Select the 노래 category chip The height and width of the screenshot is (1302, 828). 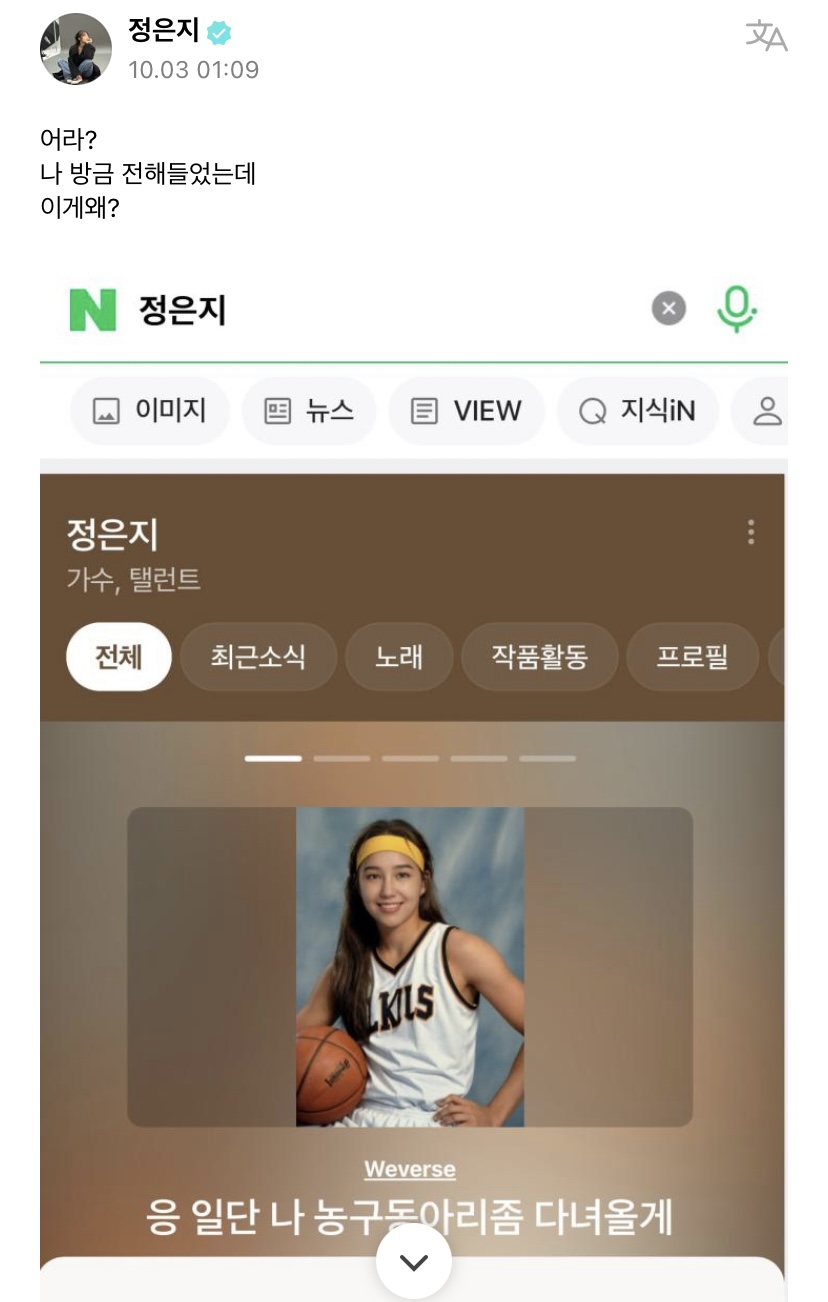tap(399, 656)
